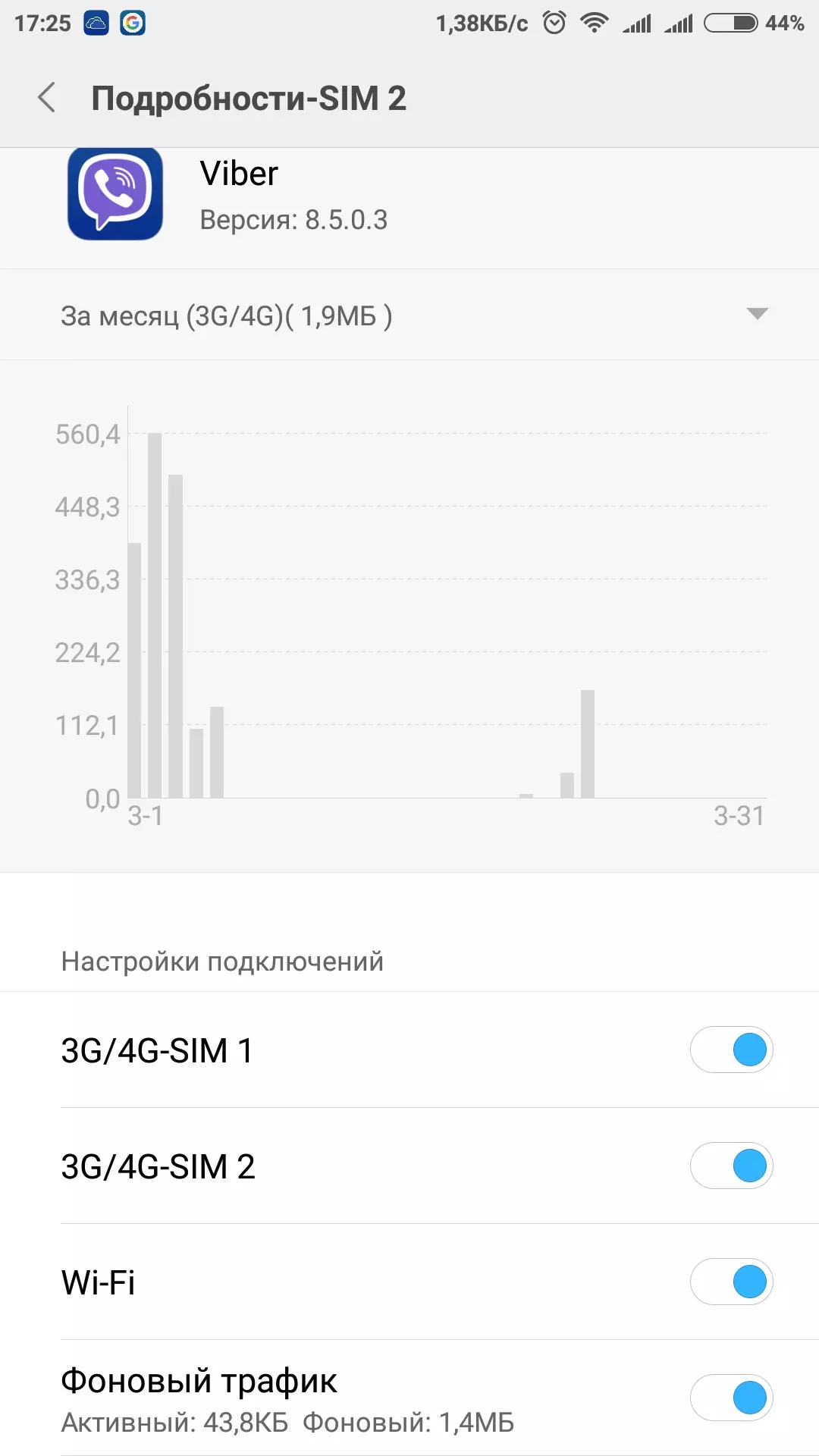The image size is (819, 1456).
Task: Click the Версия 8.5.0.3 text
Action: [x=293, y=221]
